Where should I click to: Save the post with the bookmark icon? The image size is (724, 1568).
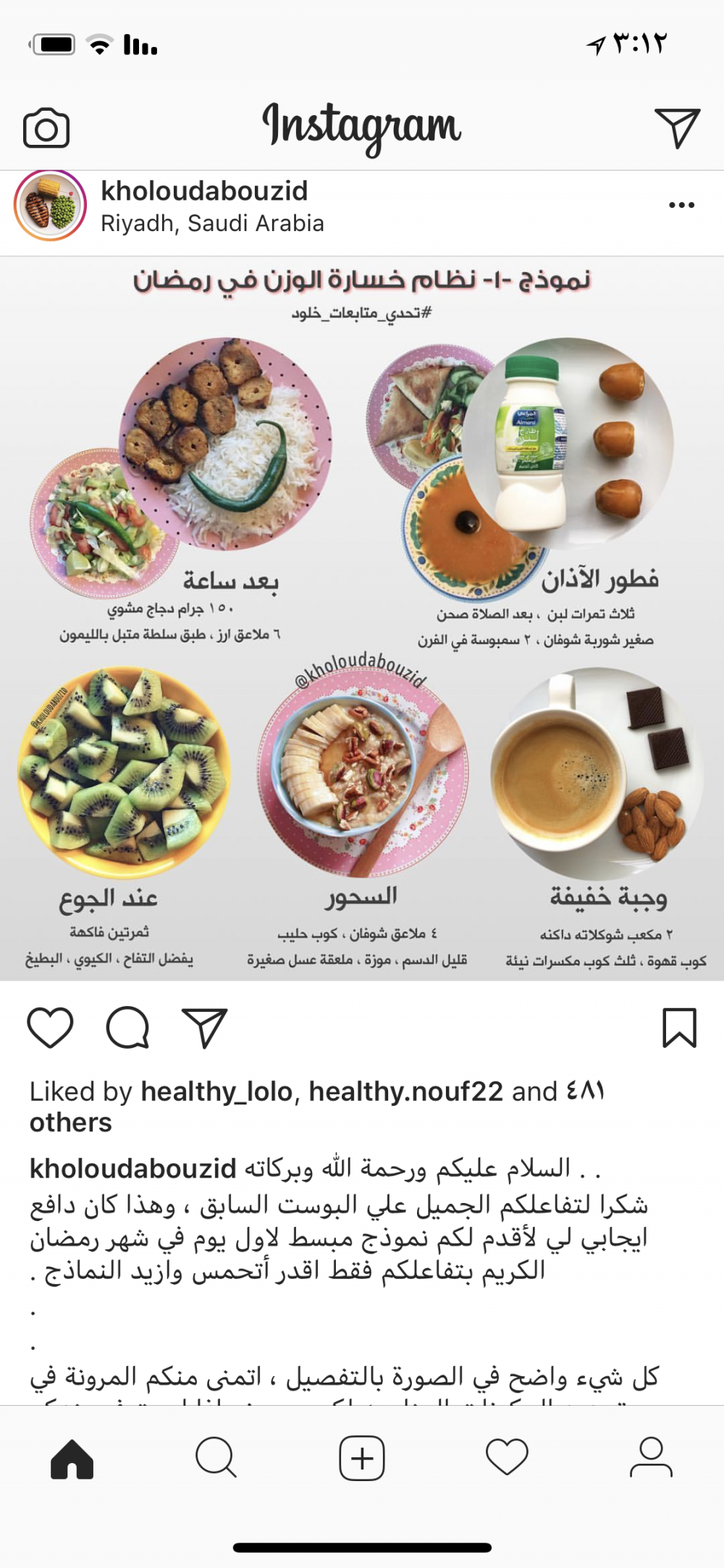(679, 1027)
